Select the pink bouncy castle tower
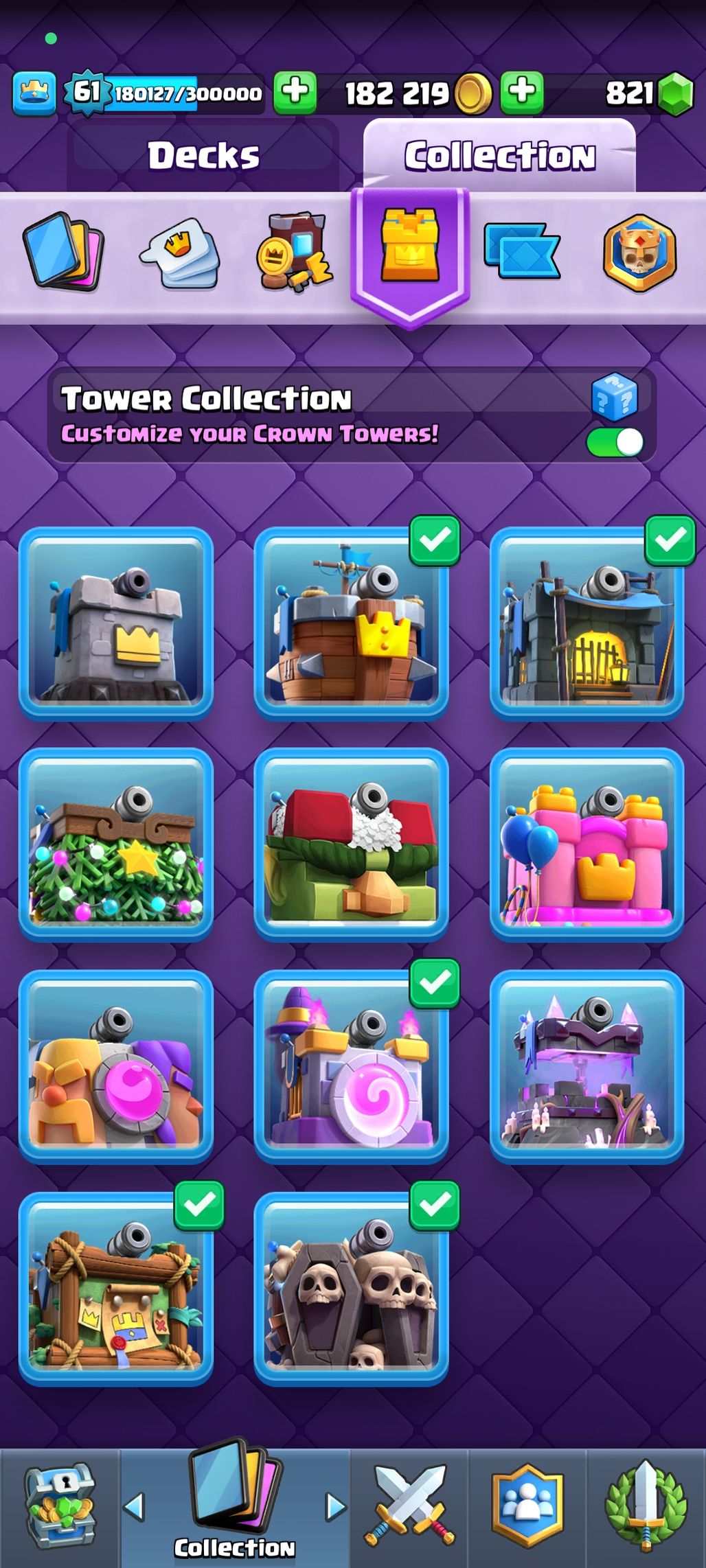706x1568 pixels. pyautogui.click(x=587, y=844)
